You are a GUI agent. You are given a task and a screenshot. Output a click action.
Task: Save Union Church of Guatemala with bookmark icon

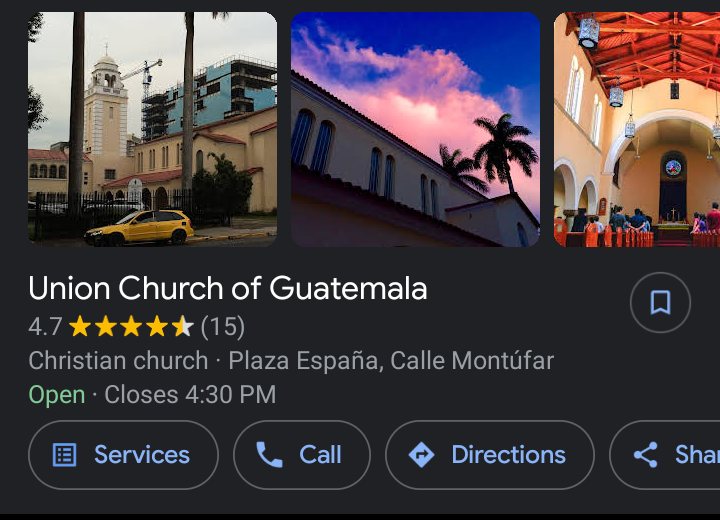pyautogui.click(x=660, y=303)
